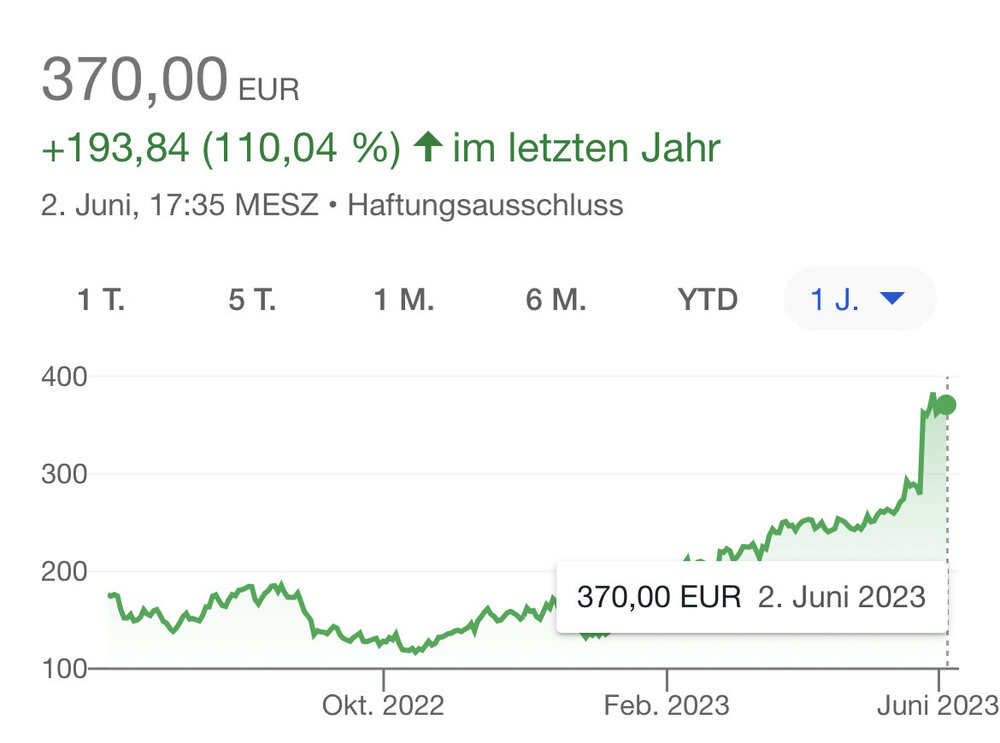Select the YTD range
The image size is (1000, 743).
[708, 300]
